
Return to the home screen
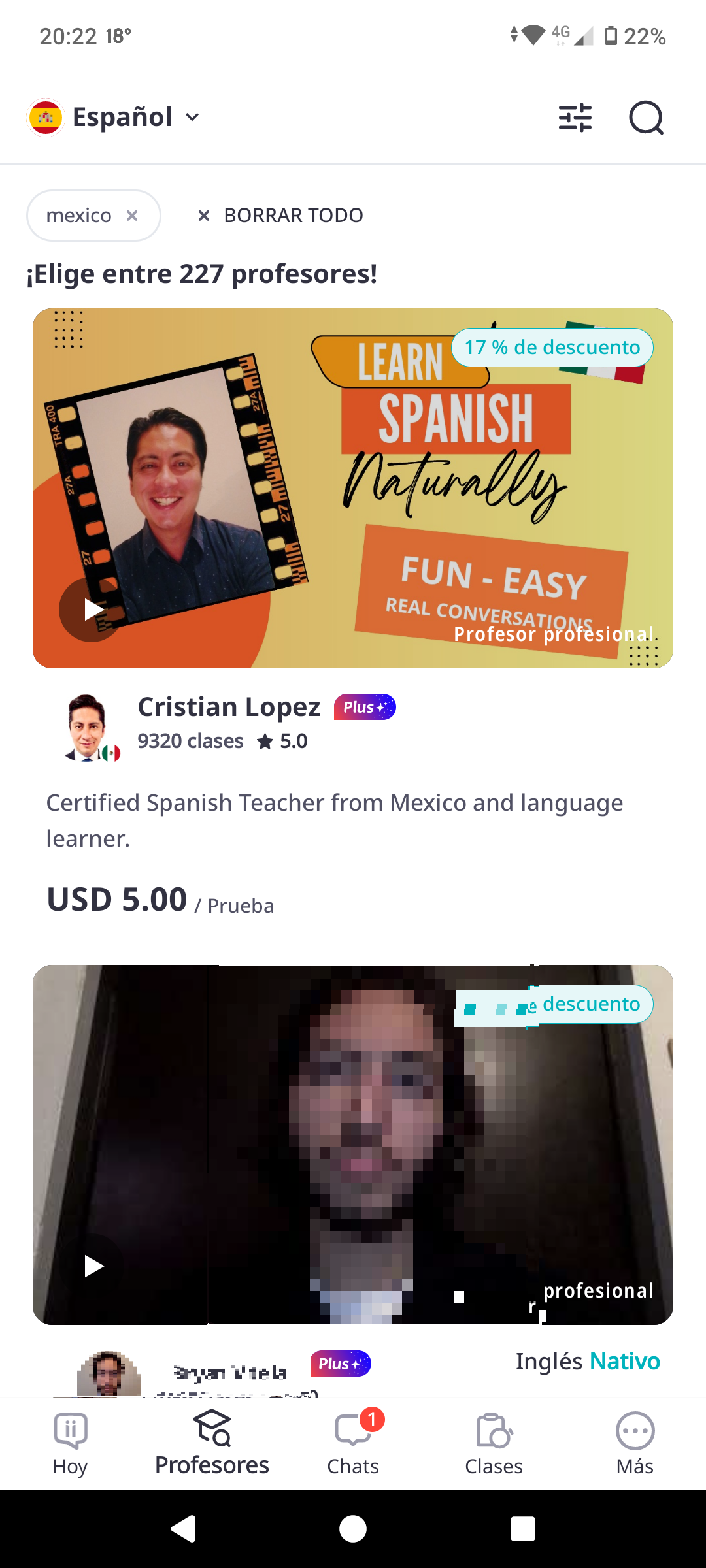(353, 1529)
